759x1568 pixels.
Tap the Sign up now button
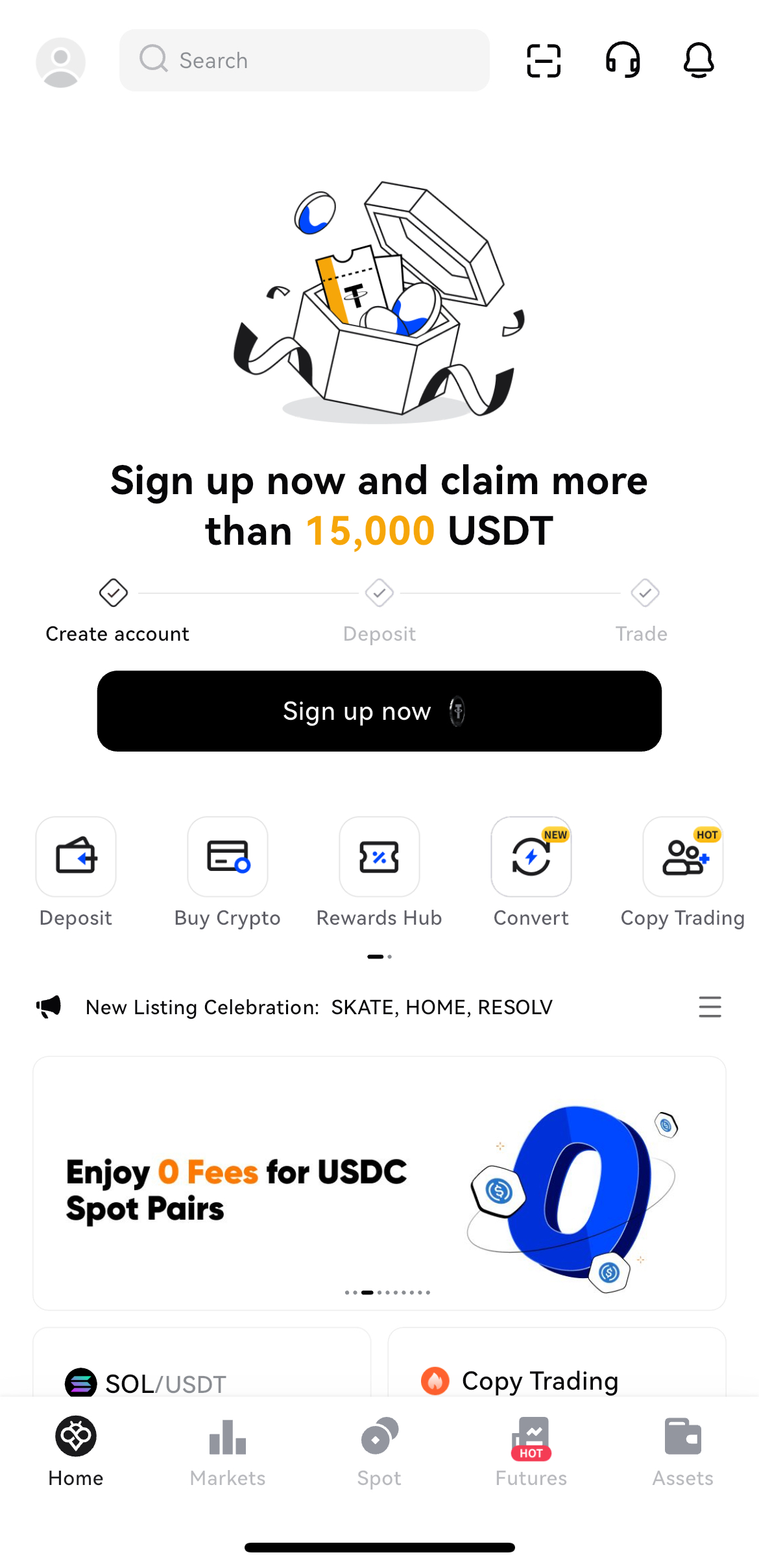point(379,711)
